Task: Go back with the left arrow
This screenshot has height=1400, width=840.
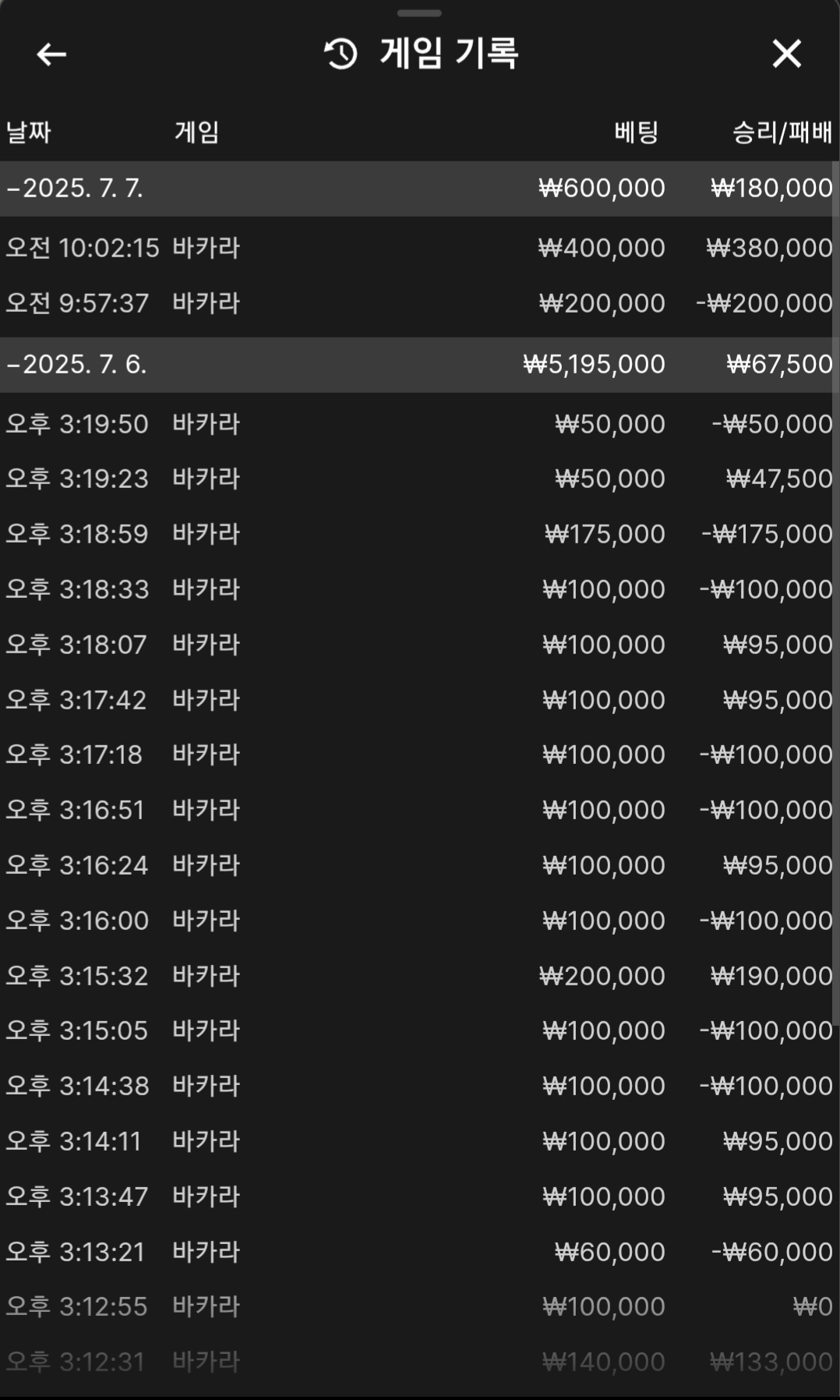Action: coord(51,55)
